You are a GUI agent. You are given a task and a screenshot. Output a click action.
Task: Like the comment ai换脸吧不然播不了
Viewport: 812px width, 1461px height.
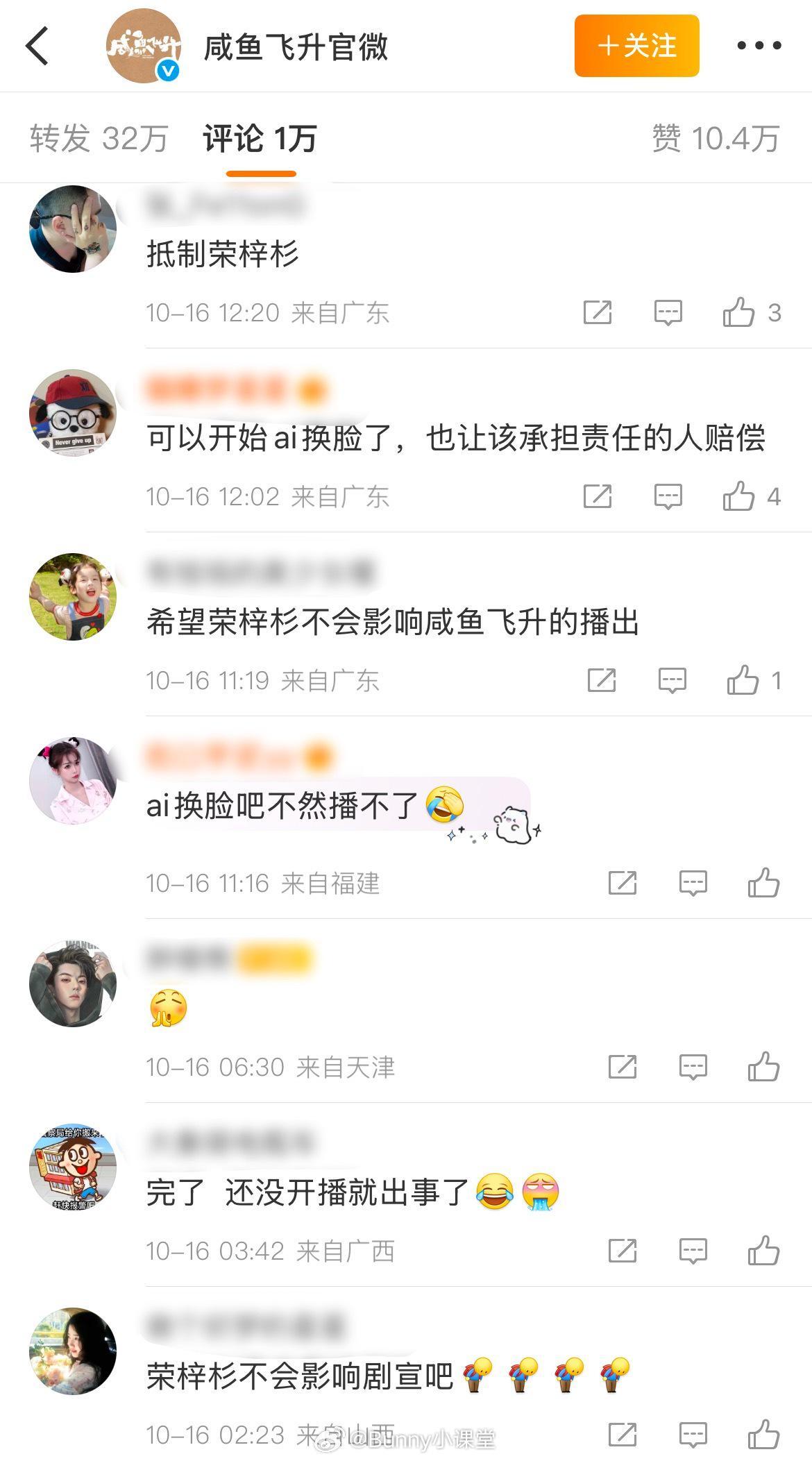(x=763, y=883)
